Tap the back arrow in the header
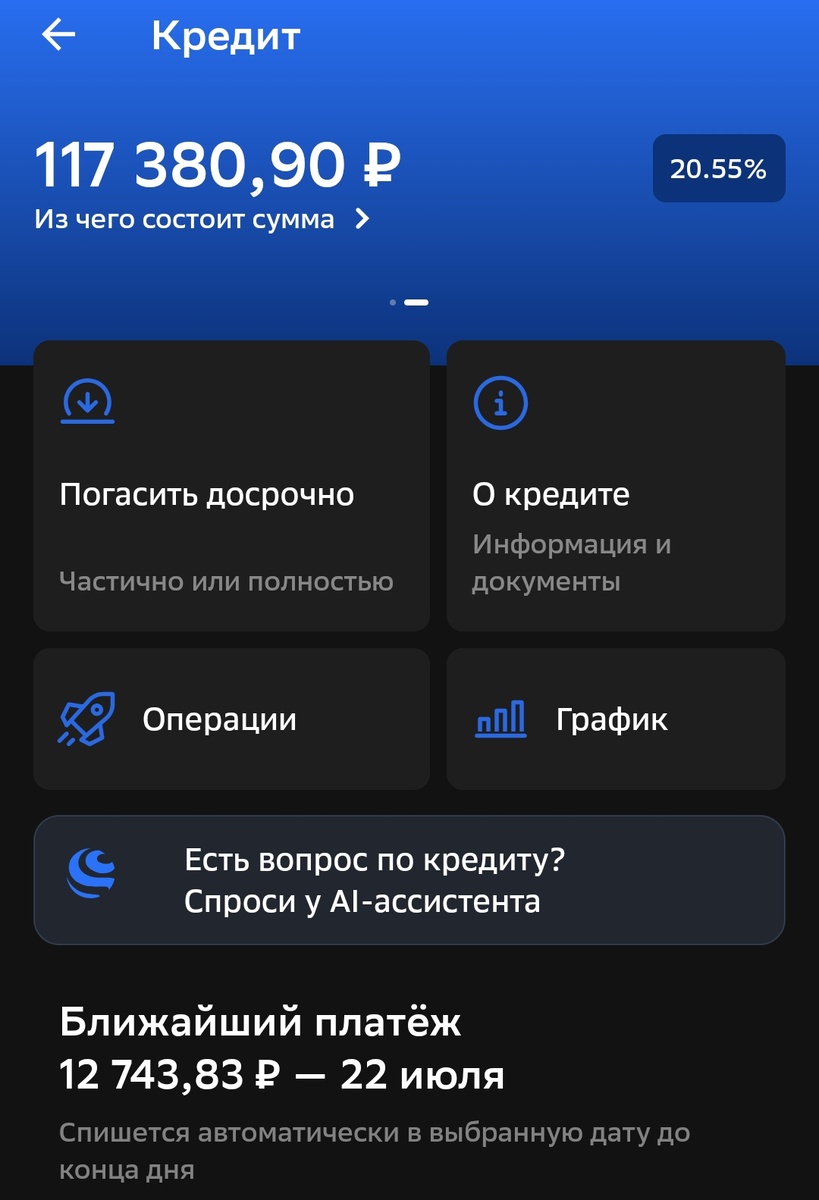This screenshot has height=1200, width=819. point(58,36)
